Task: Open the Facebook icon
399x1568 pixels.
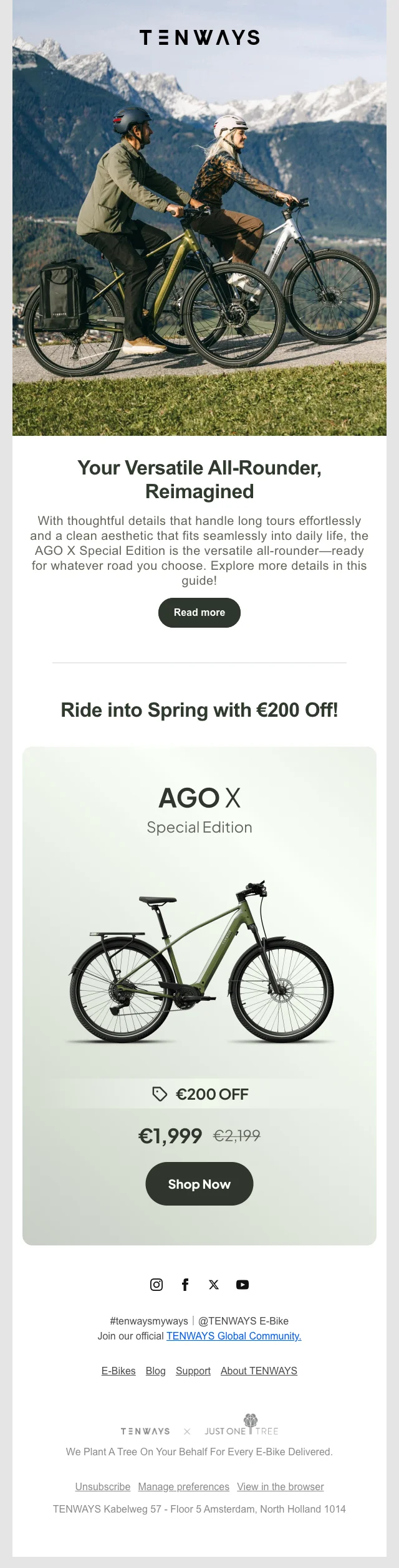Action: click(185, 1284)
